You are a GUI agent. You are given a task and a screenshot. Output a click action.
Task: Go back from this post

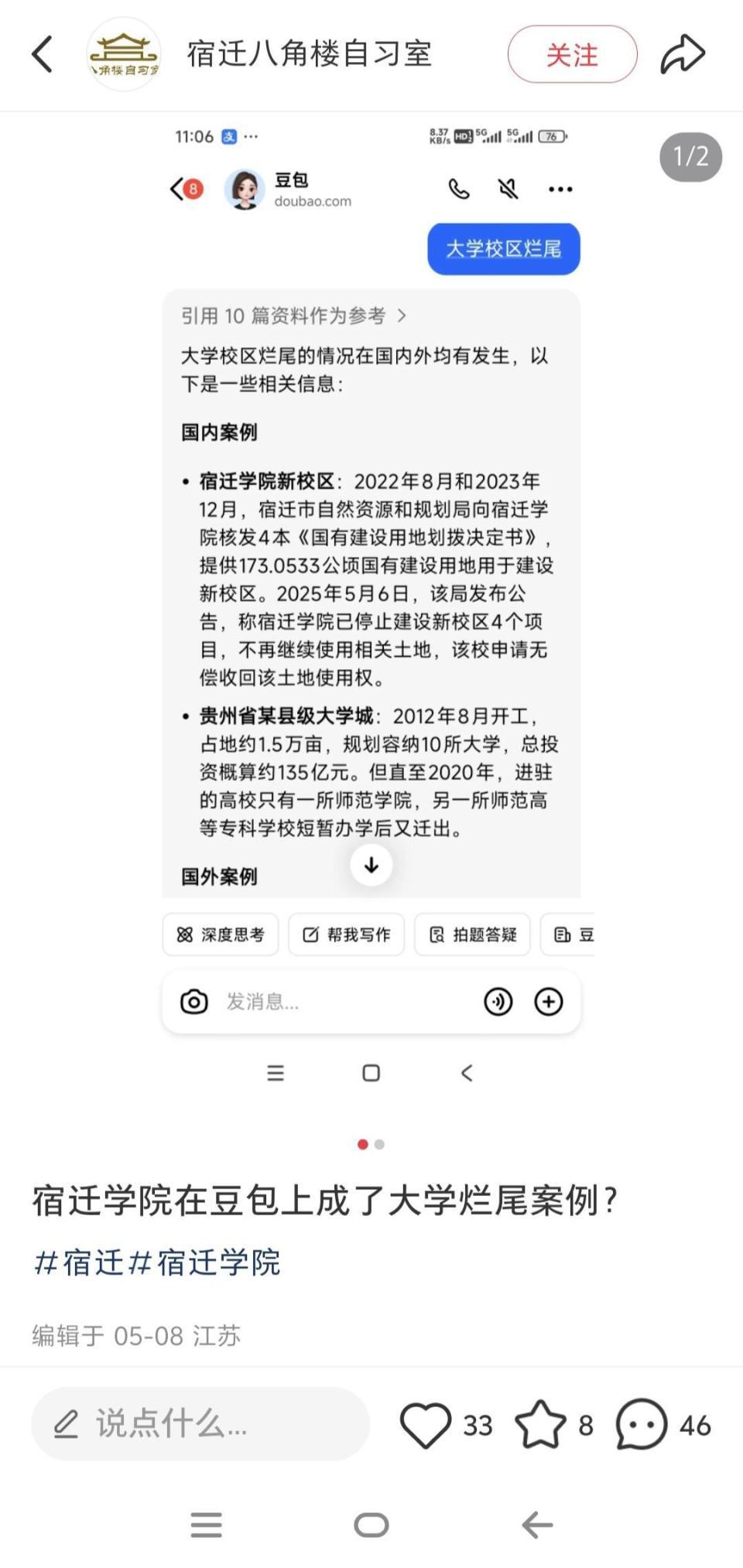(43, 54)
